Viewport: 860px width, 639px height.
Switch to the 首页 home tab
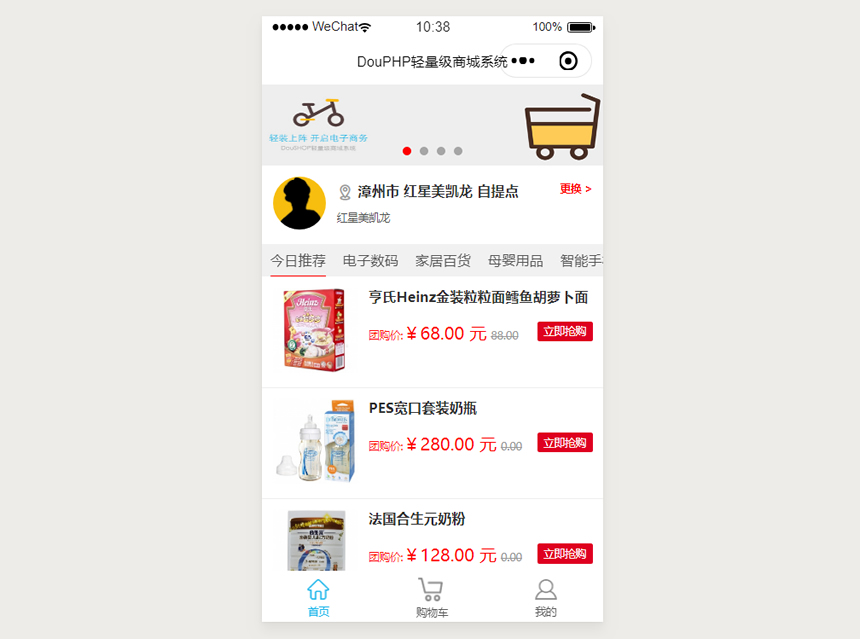pyautogui.click(x=318, y=598)
